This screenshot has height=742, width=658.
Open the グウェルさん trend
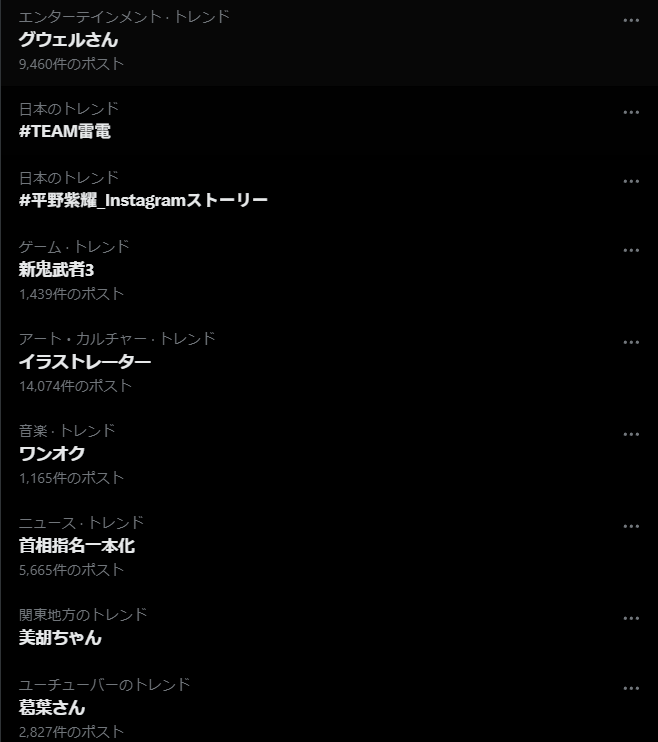pos(68,40)
